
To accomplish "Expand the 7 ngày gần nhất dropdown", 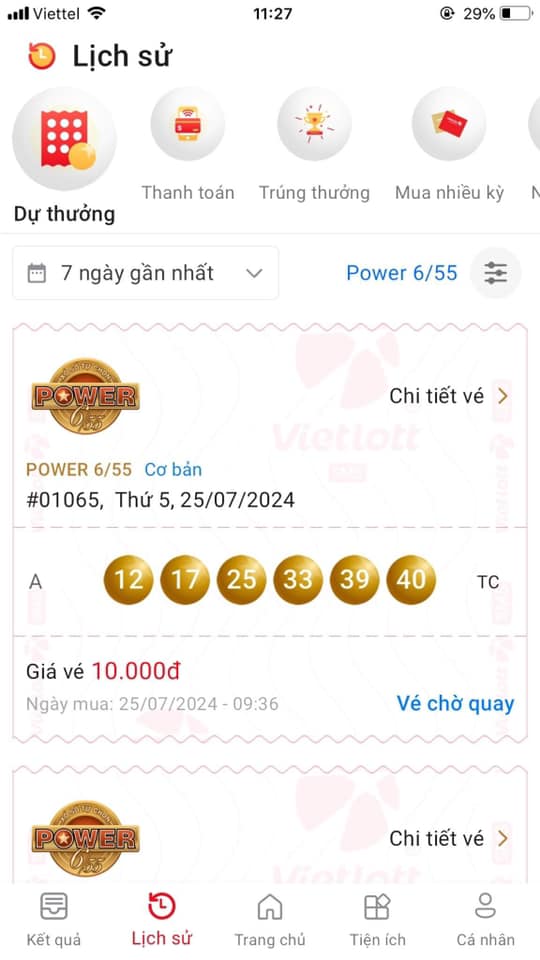I will (x=146, y=273).
